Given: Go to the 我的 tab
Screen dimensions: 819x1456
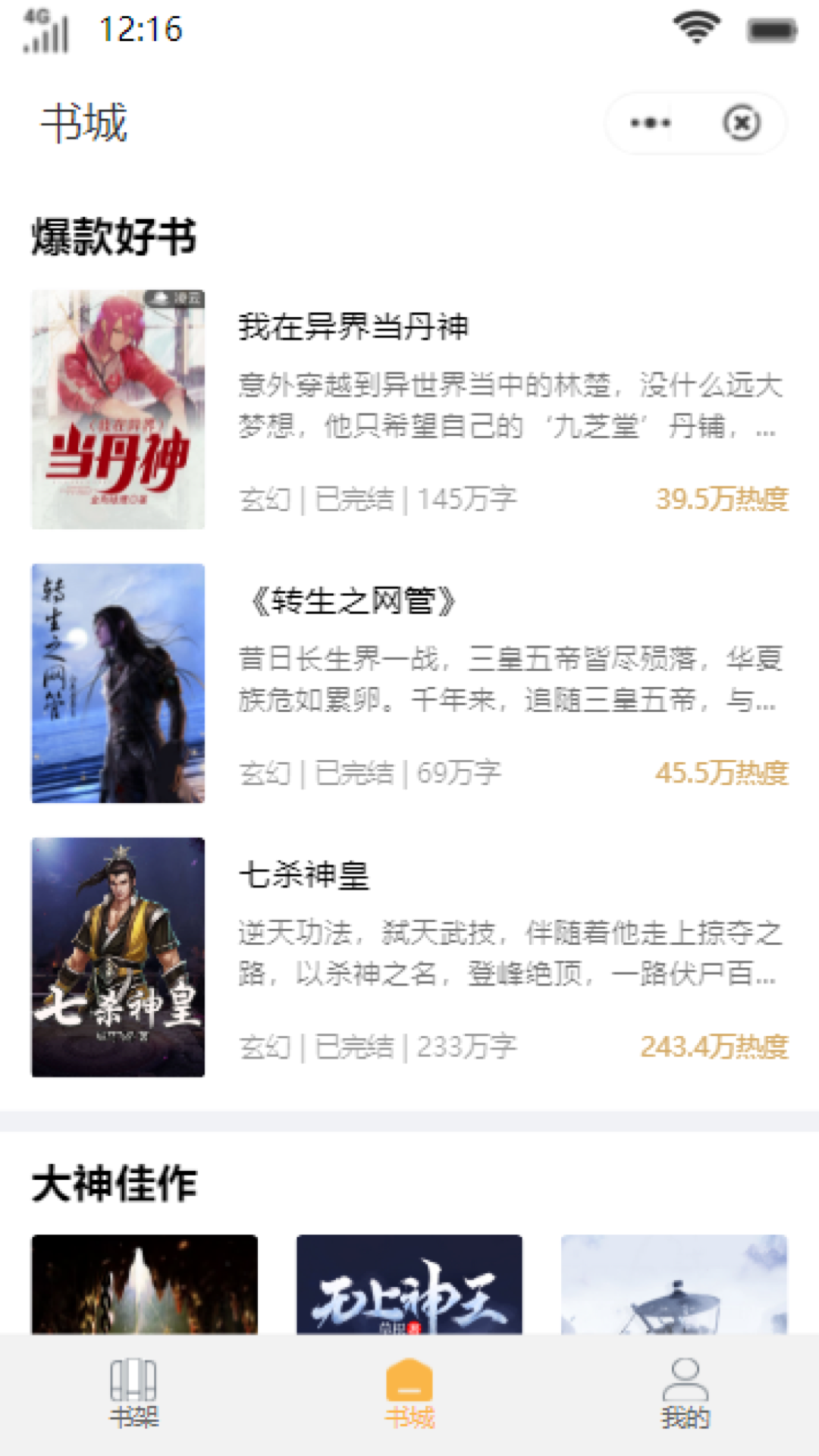Looking at the screenshot, I should [685, 1394].
